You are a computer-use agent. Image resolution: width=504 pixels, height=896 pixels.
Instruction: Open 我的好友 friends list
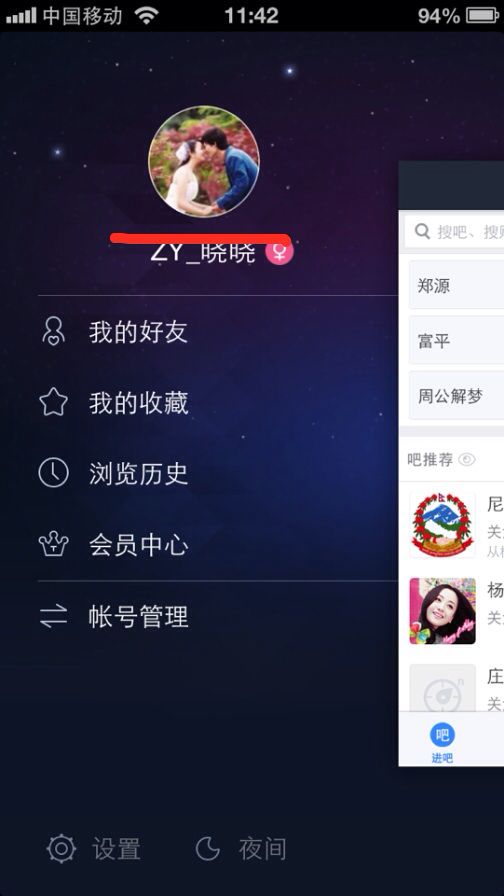click(x=218, y=331)
